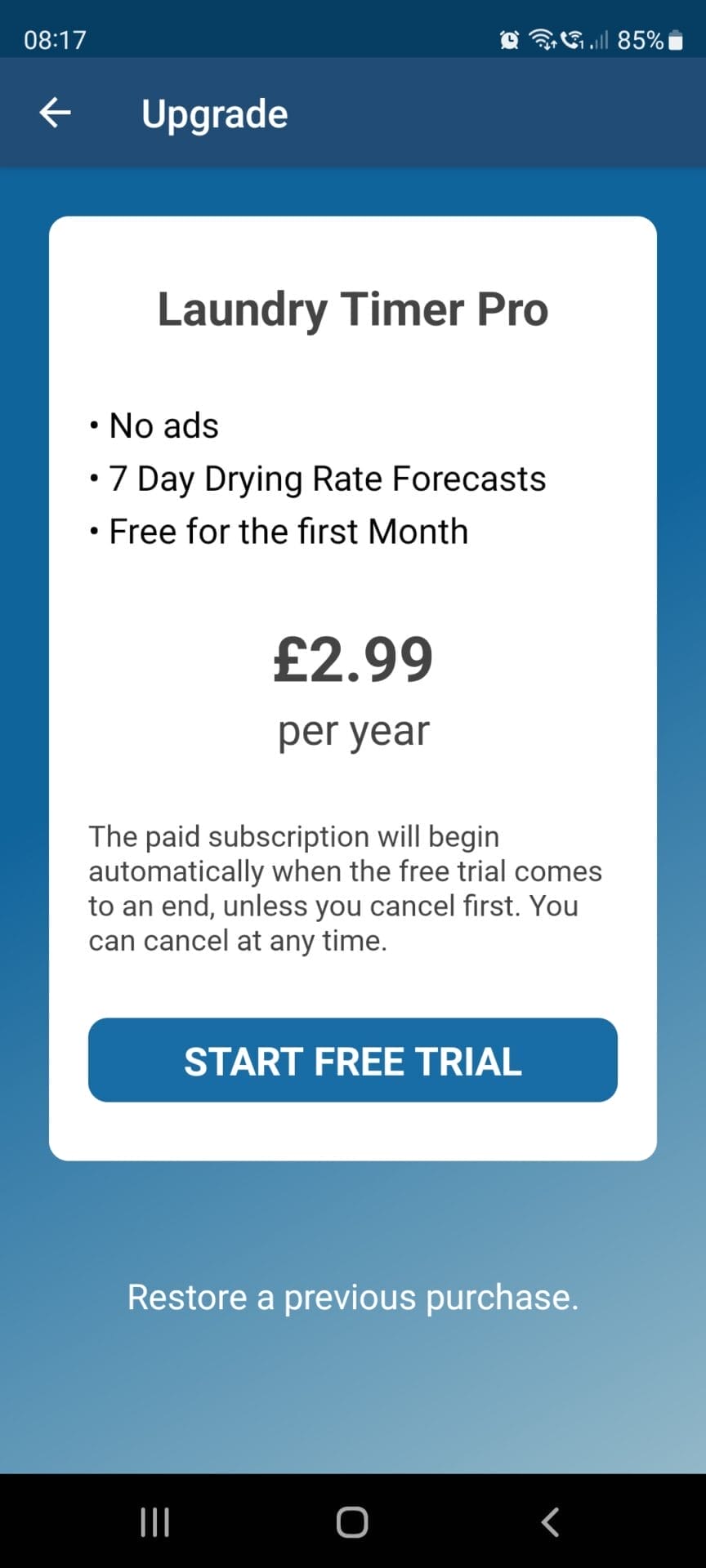Tap the clock showing 08:17
This screenshot has width=706, height=1568.
point(54,39)
